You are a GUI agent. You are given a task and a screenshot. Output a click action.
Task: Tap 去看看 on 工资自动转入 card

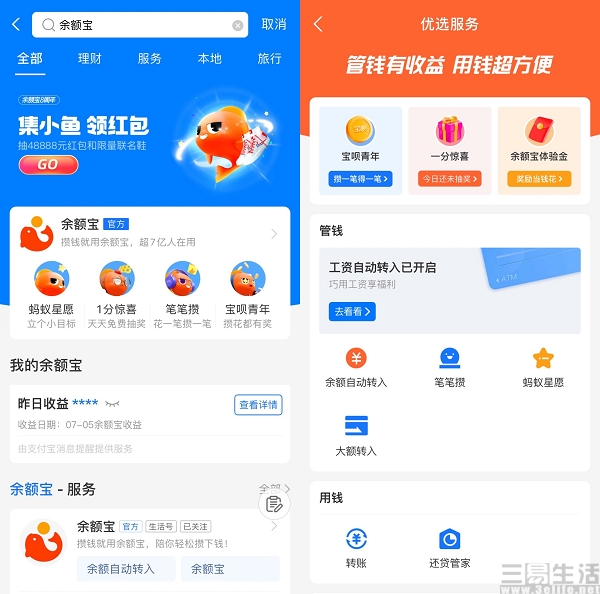pyautogui.click(x=353, y=312)
